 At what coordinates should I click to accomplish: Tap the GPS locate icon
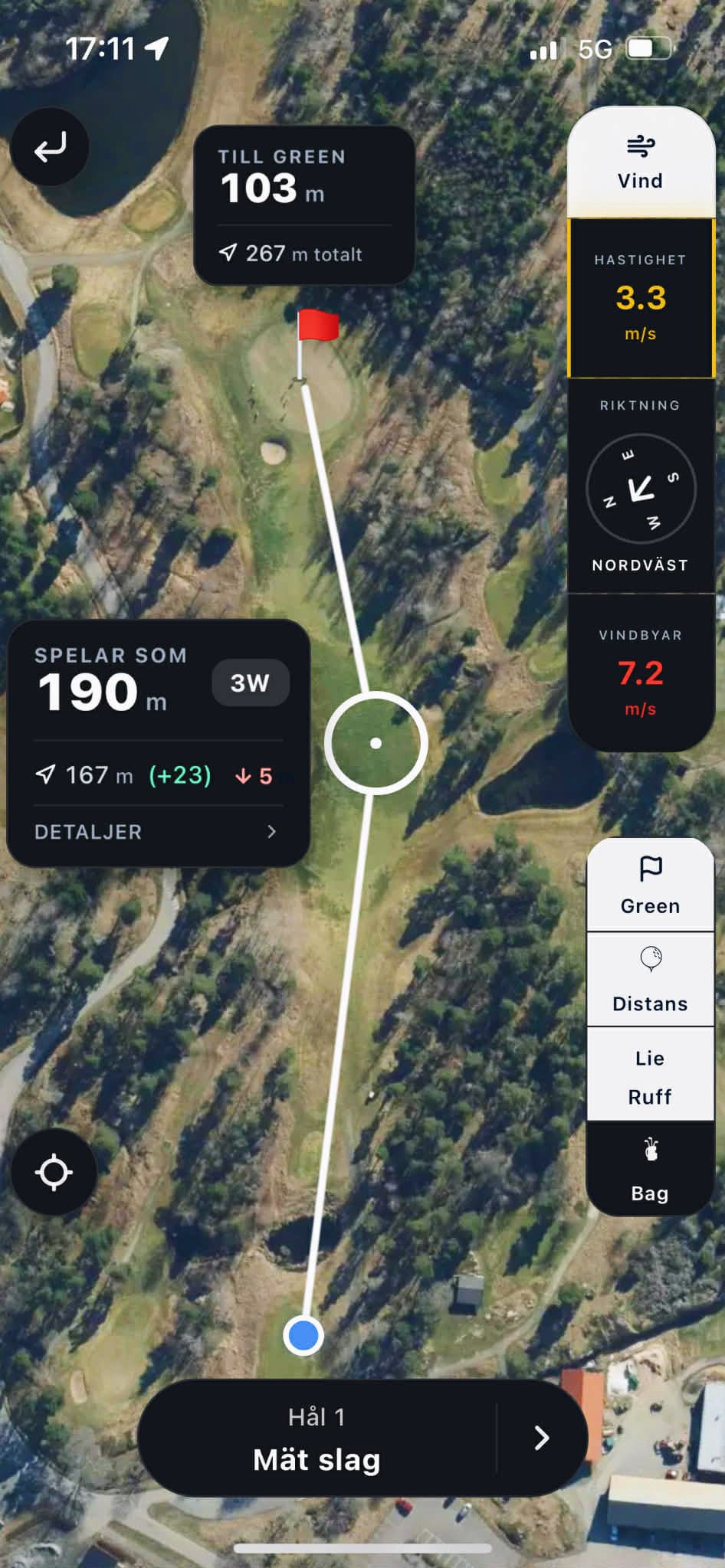coord(54,1171)
